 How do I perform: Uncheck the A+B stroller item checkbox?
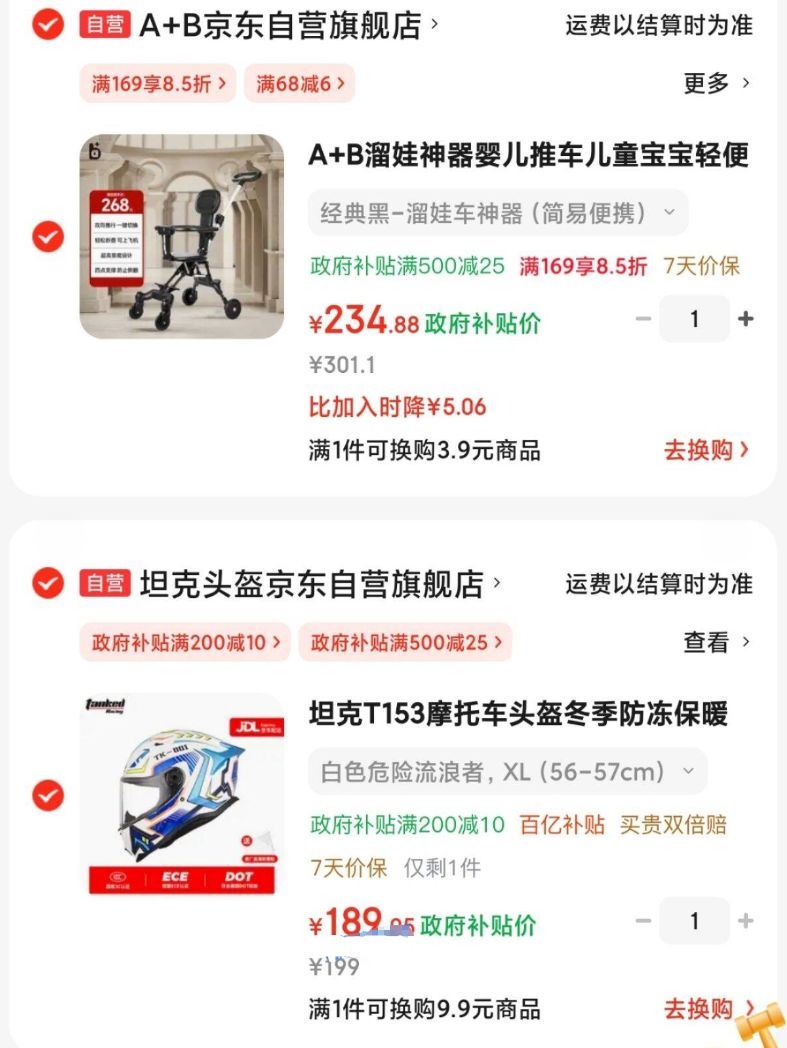[47, 237]
